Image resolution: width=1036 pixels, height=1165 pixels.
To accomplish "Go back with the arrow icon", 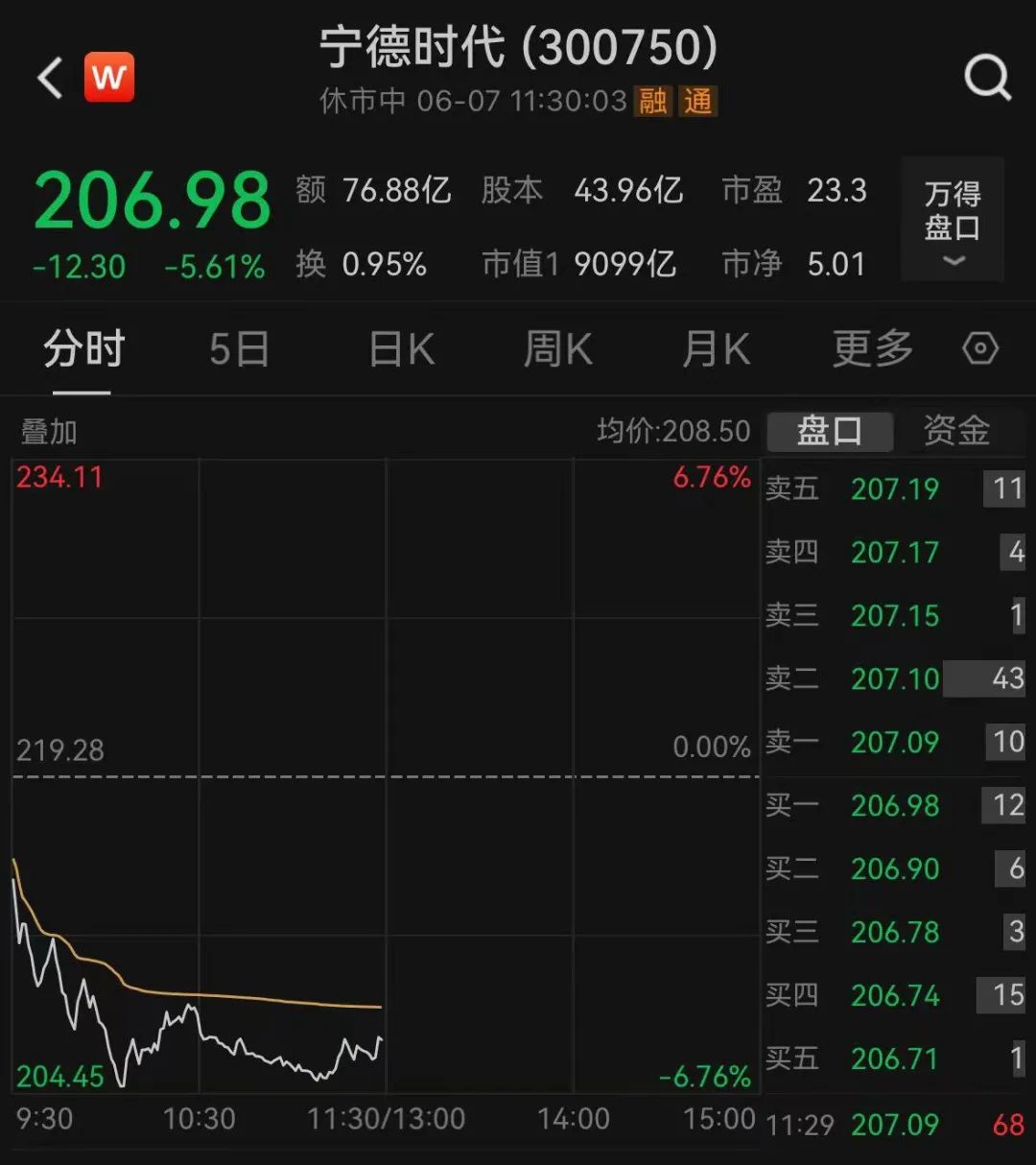I will tap(50, 77).
